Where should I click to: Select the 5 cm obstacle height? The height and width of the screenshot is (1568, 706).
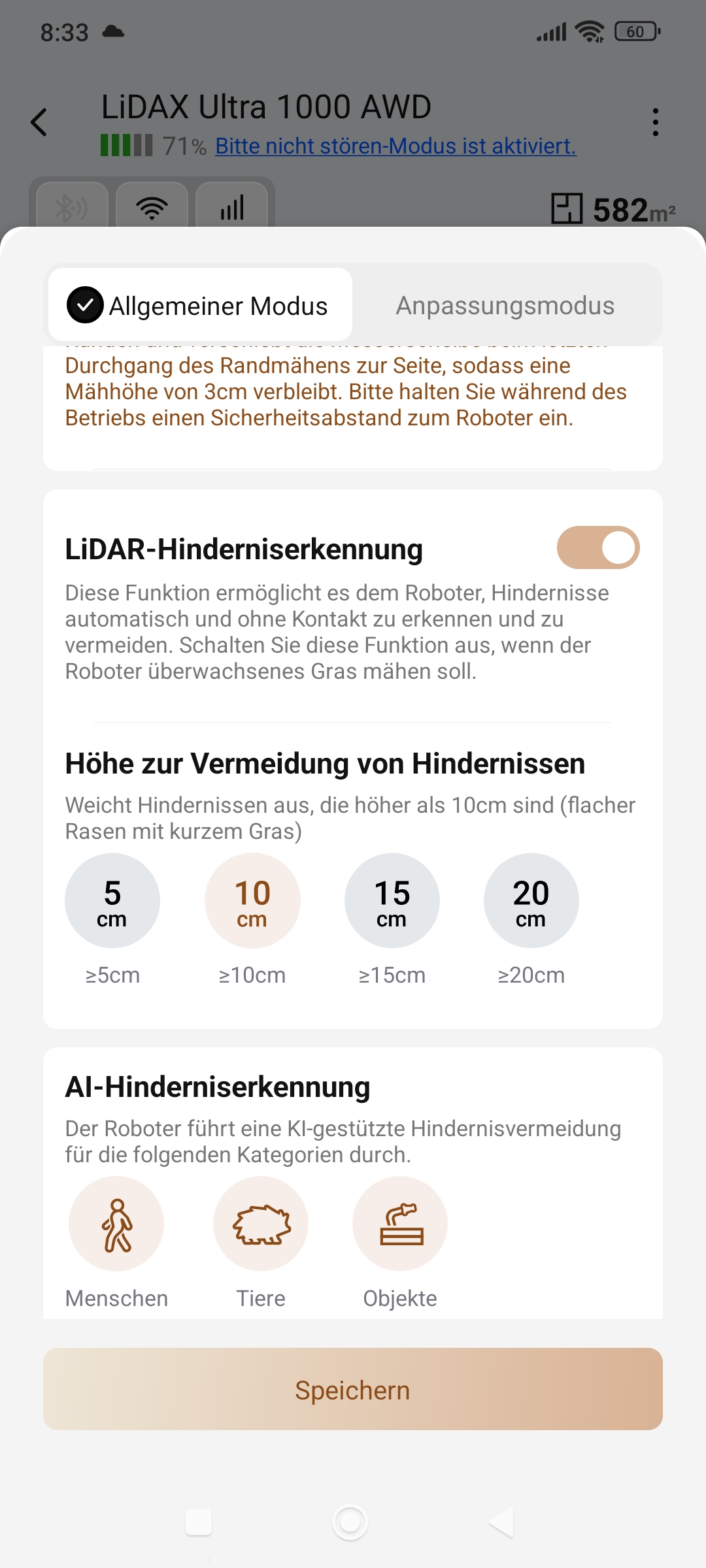pyautogui.click(x=112, y=900)
